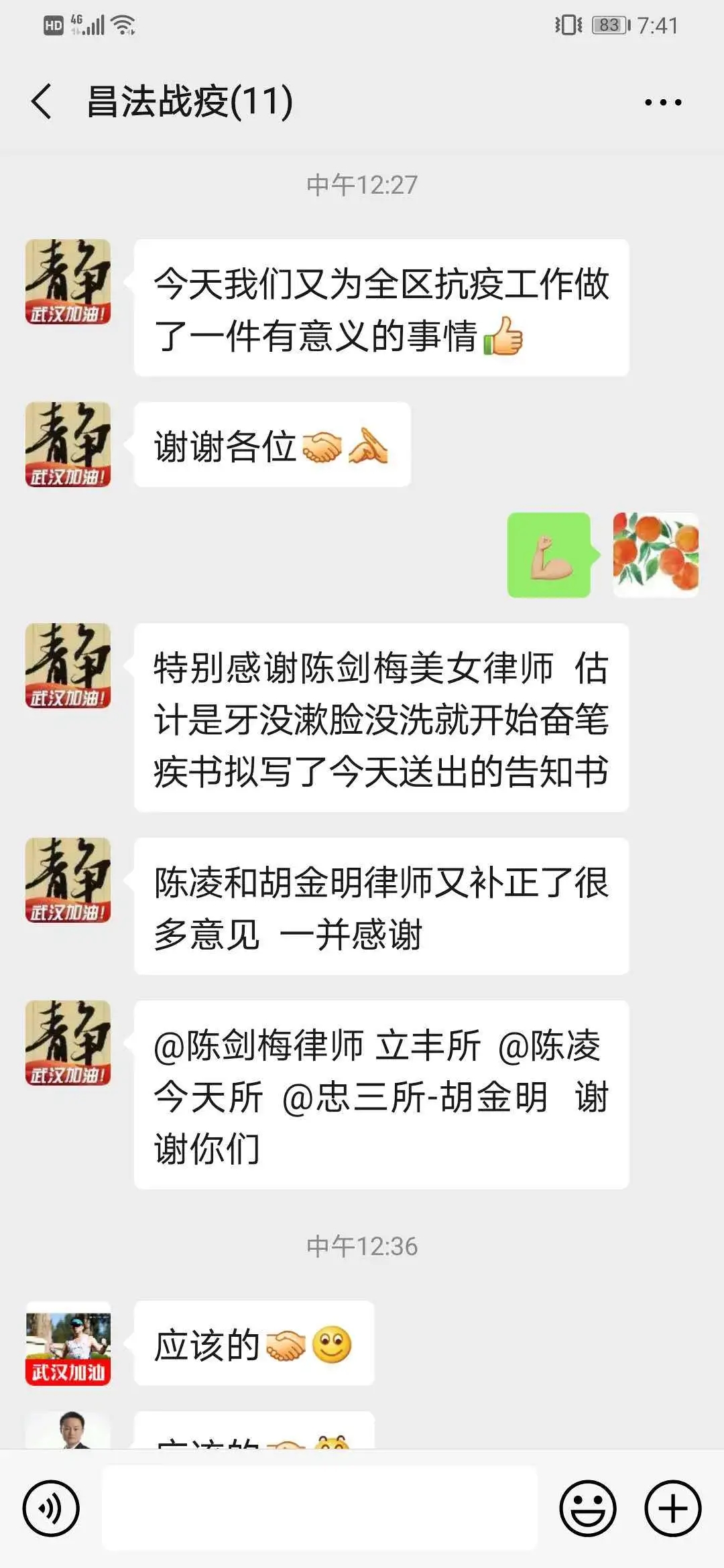Open the emoji sticker panel
724x1568 pixels.
pos(587,1509)
